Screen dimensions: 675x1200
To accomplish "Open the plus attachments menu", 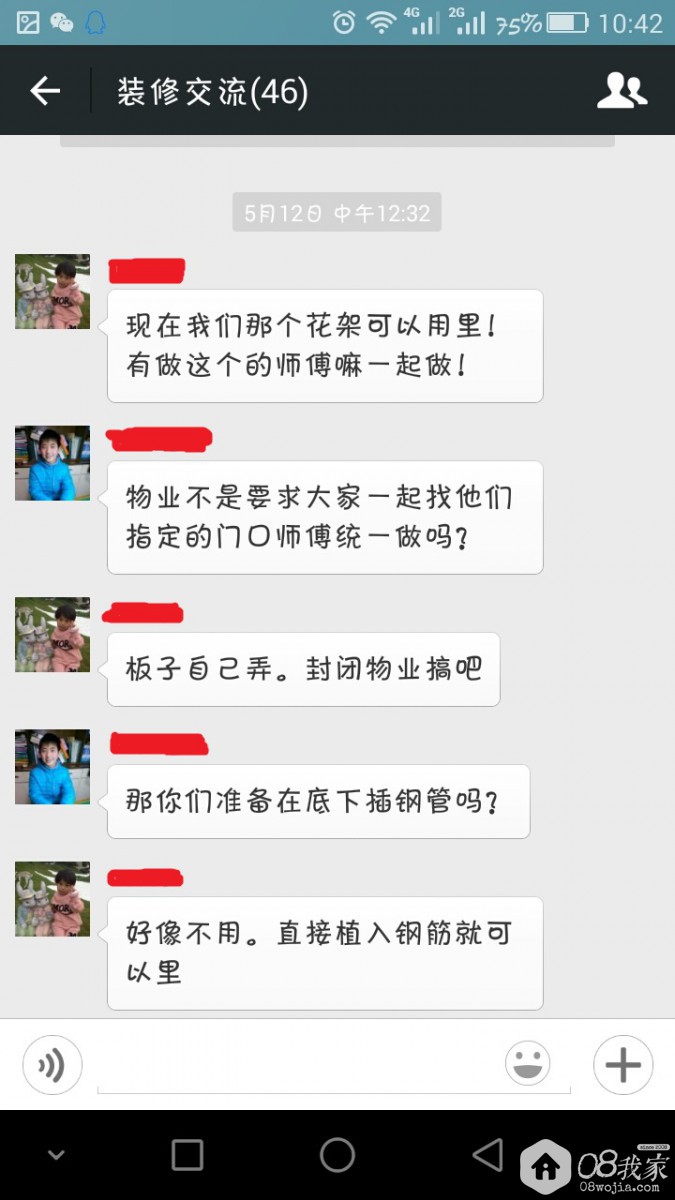I will 623,1065.
